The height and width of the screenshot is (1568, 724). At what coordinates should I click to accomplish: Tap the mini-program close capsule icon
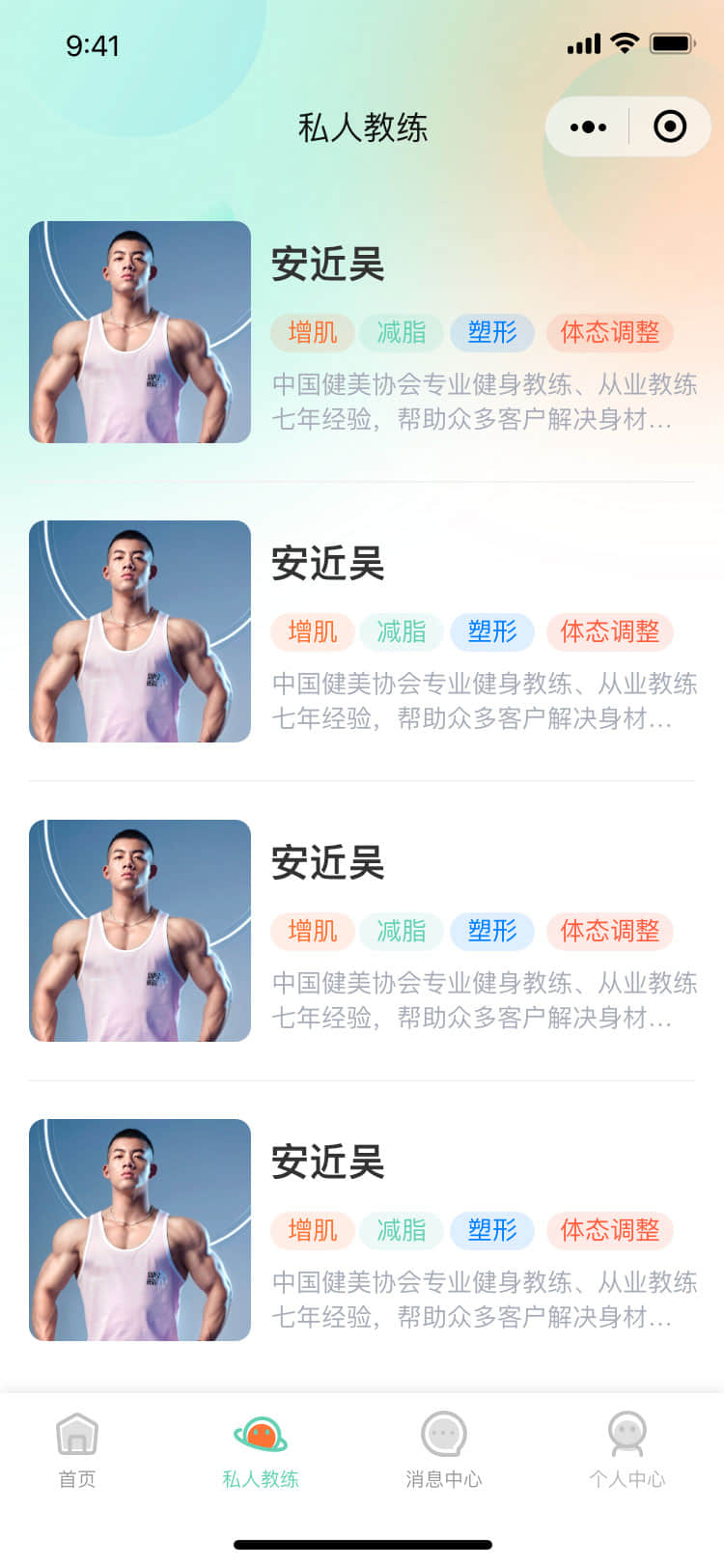pyautogui.click(x=668, y=126)
